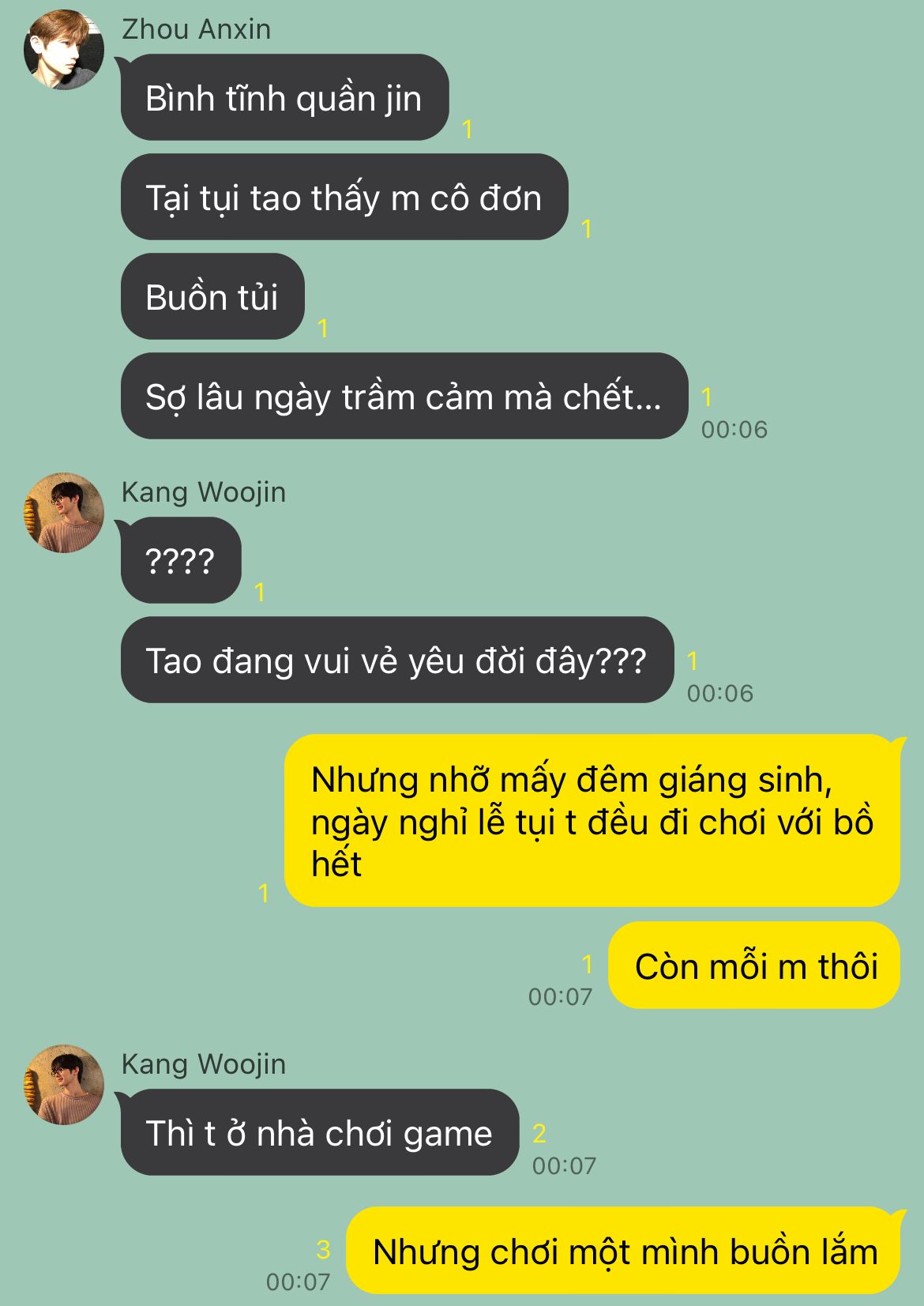924x1306 pixels.
Task: Open Kang Woojin's avatar beside the '????' message
Action: click(64, 513)
